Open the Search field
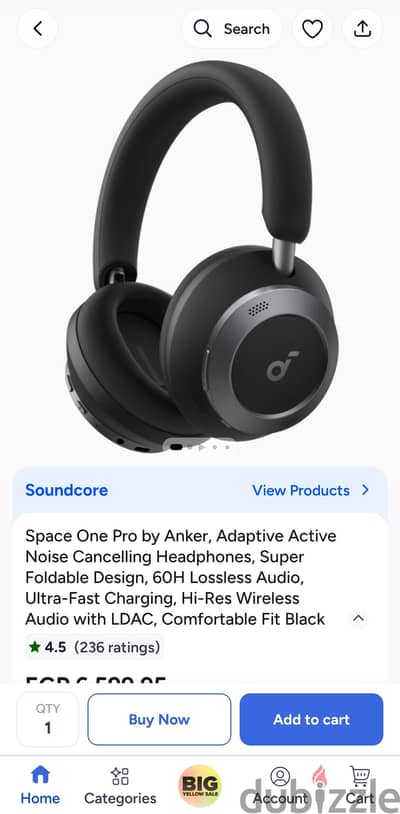 pyautogui.click(x=232, y=29)
